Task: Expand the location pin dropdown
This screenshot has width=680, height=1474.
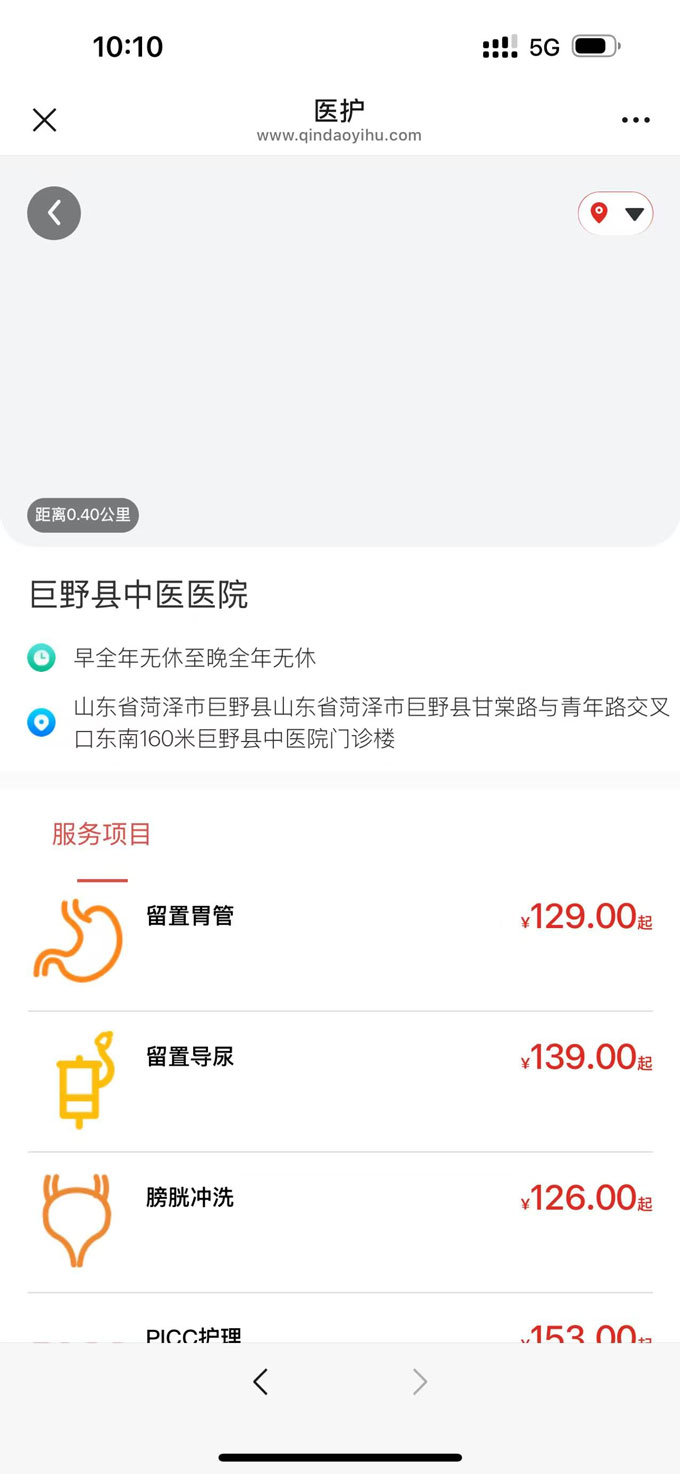Action: click(616, 213)
